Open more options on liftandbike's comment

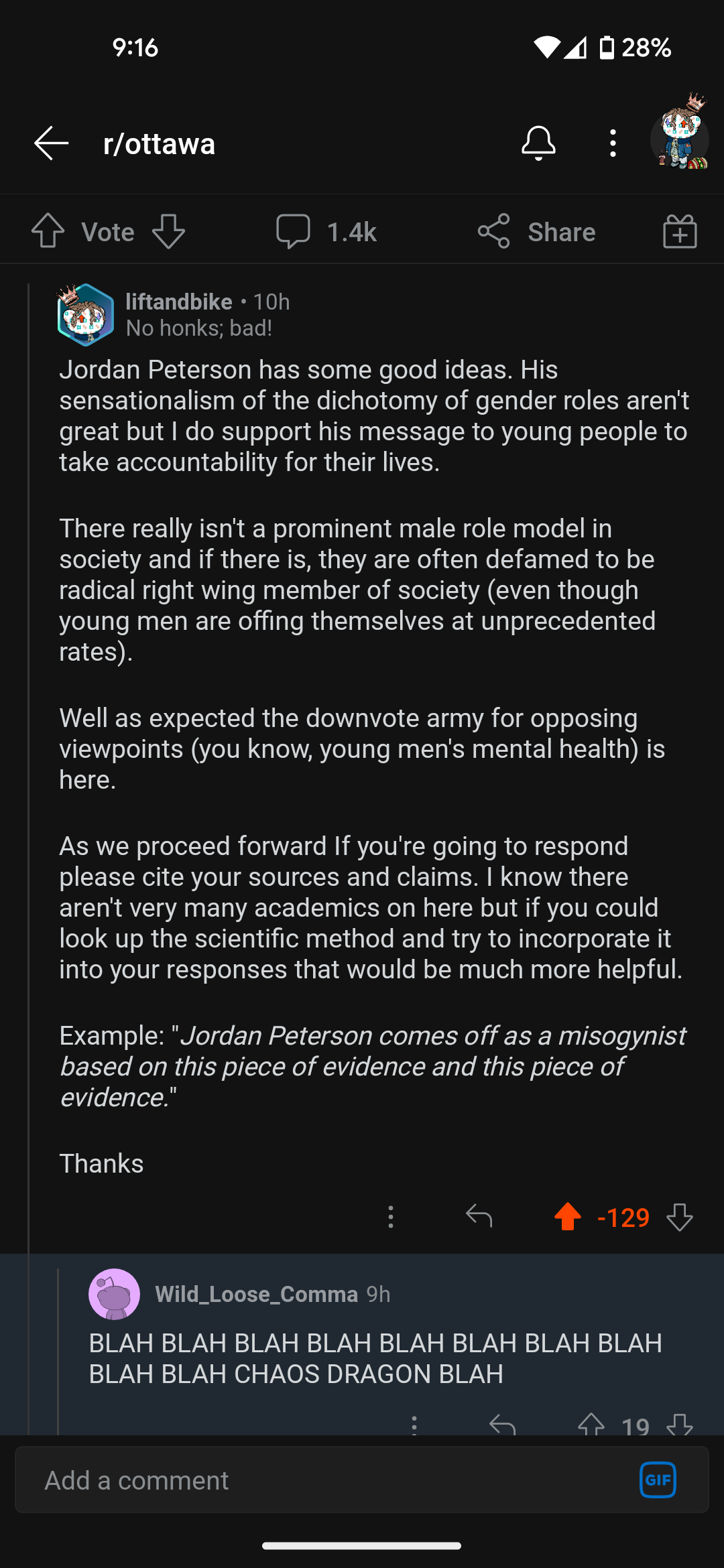click(391, 1216)
